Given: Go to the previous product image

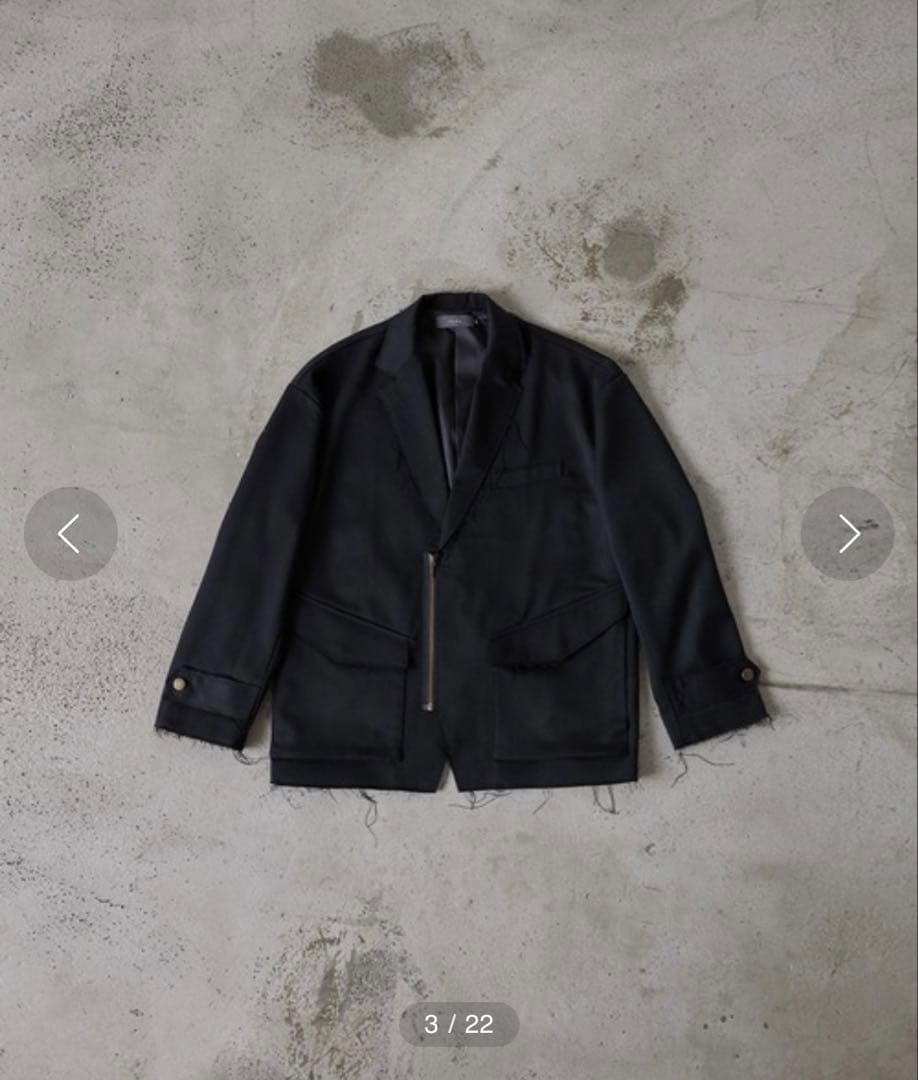Looking at the screenshot, I should [70, 534].
